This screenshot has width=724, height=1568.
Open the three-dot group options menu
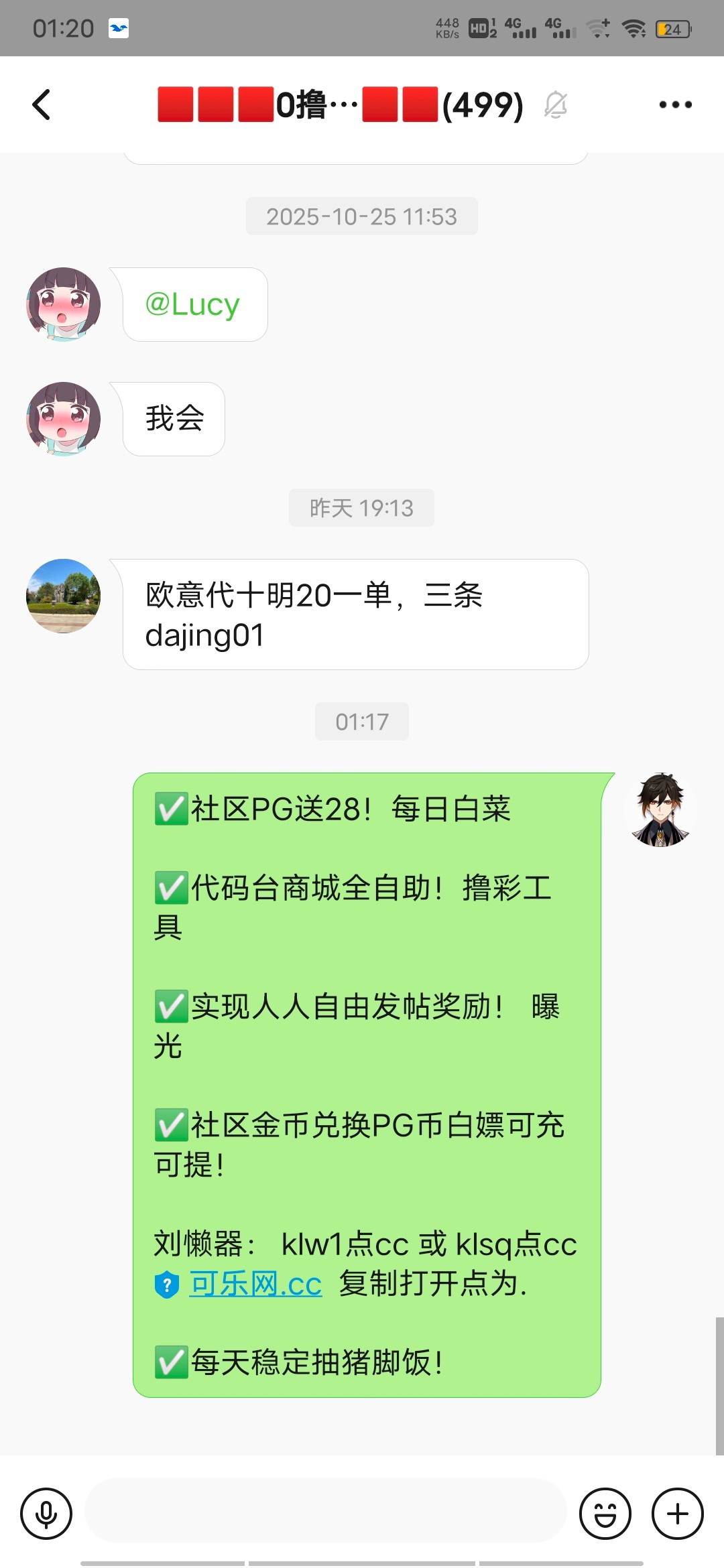674,105
